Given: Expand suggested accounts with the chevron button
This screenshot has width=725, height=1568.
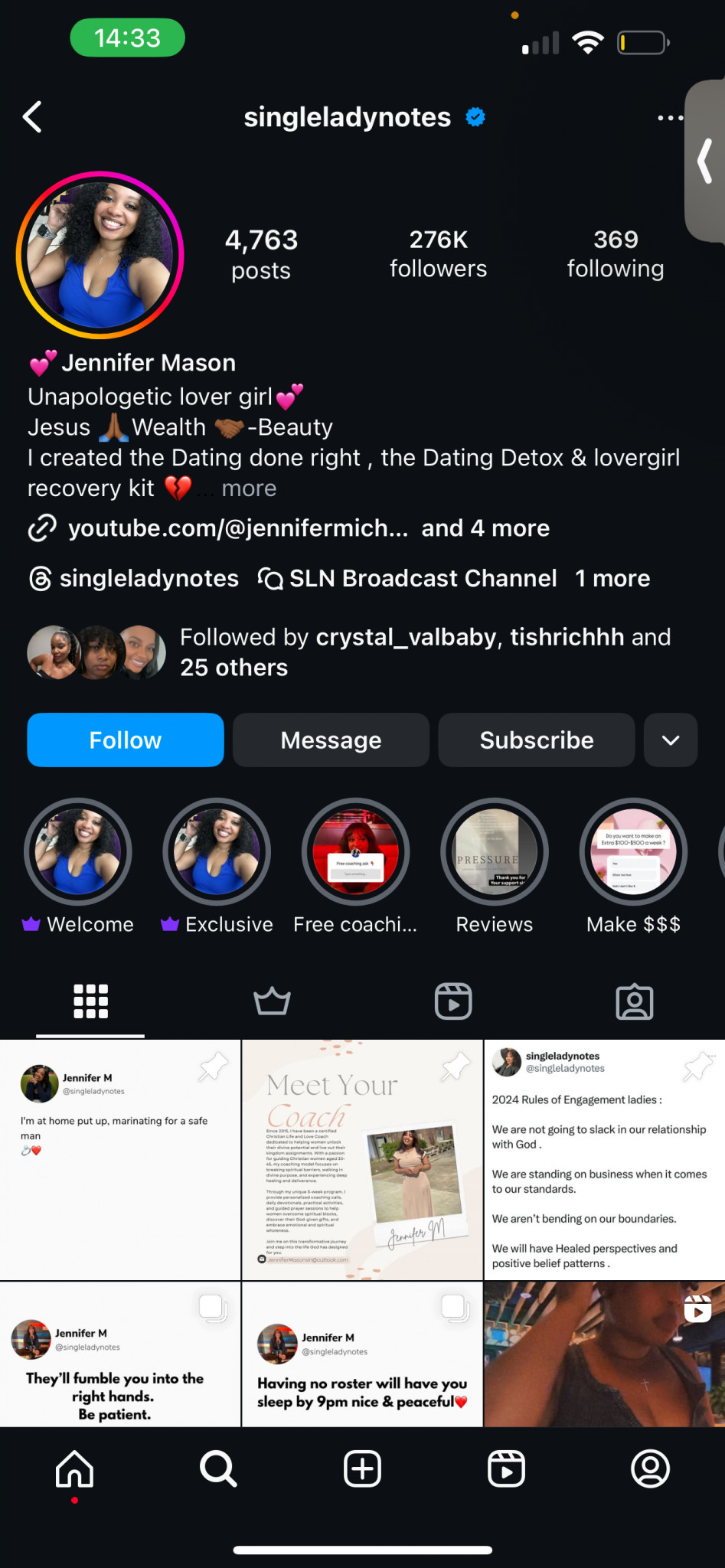Looking at the screenshot, I should click(x=671, y=740).
